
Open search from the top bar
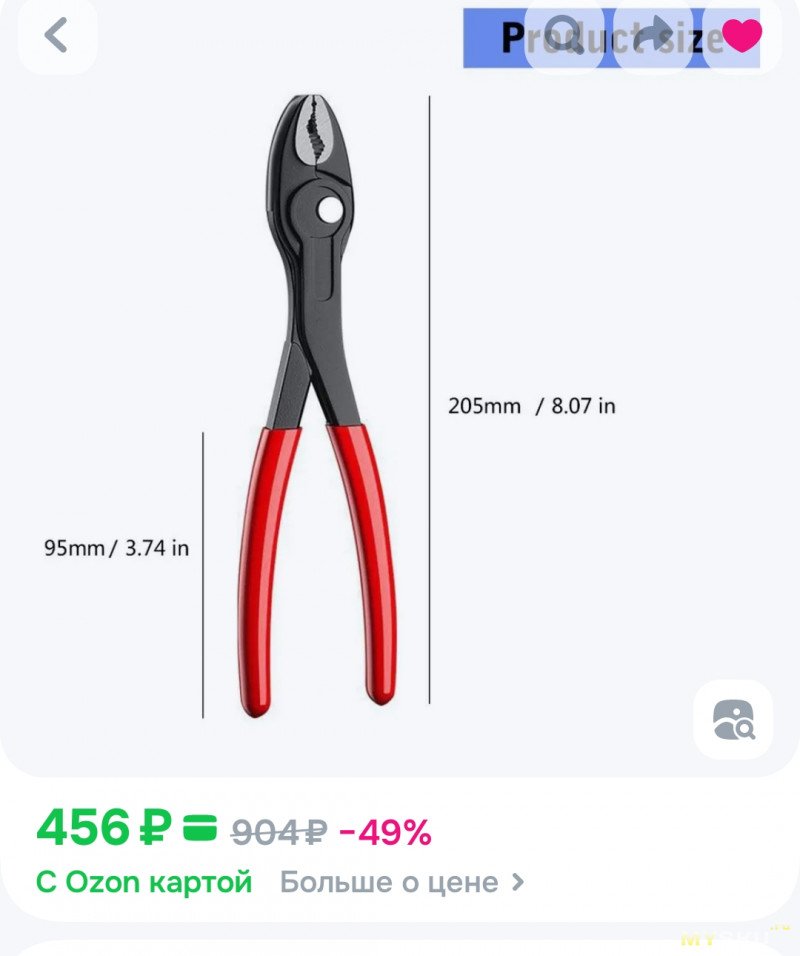click(565, 37)
